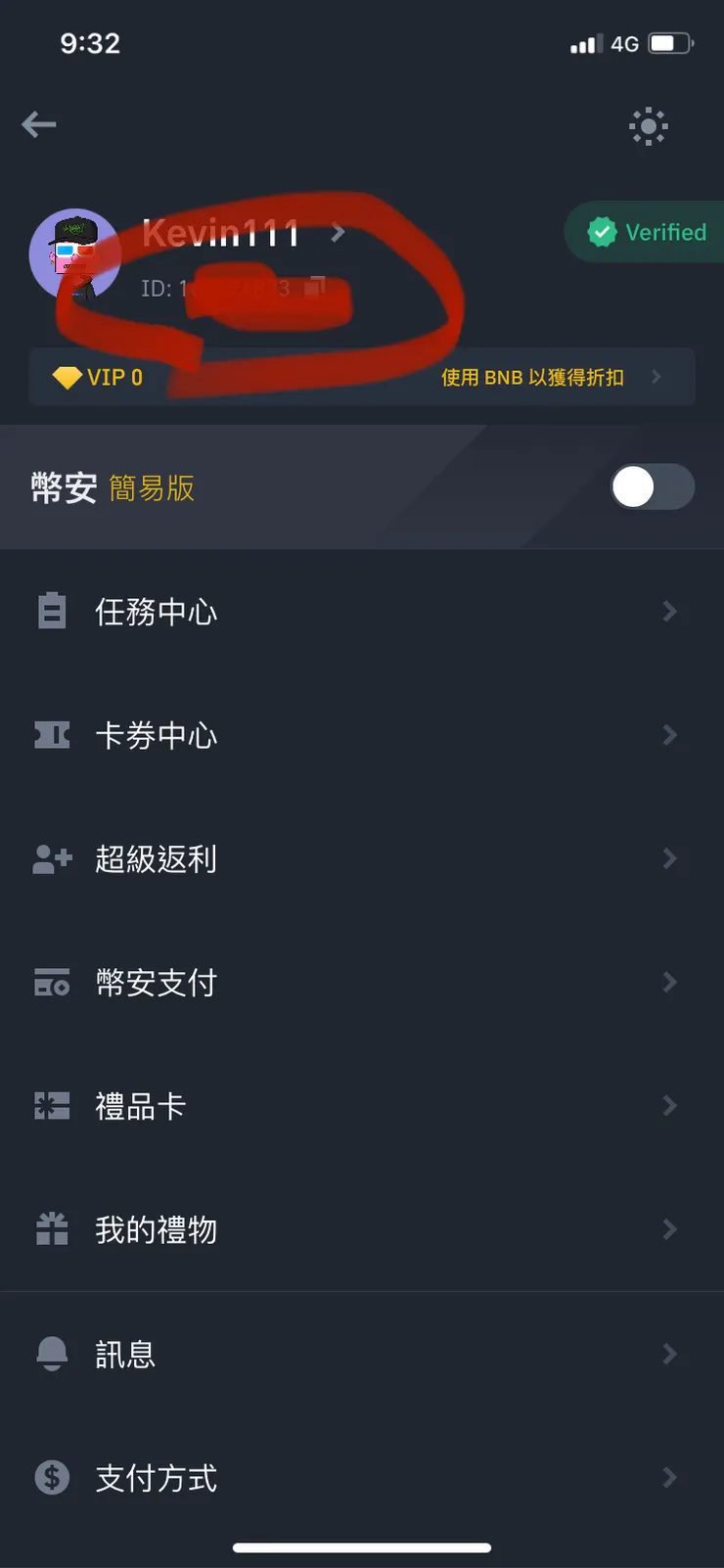The height and width of the screenshot is (1568, 724).
Task: Tap the Gift Card (禮品卡) icon
Action: pyautogui.click(x=51, y=1106)
